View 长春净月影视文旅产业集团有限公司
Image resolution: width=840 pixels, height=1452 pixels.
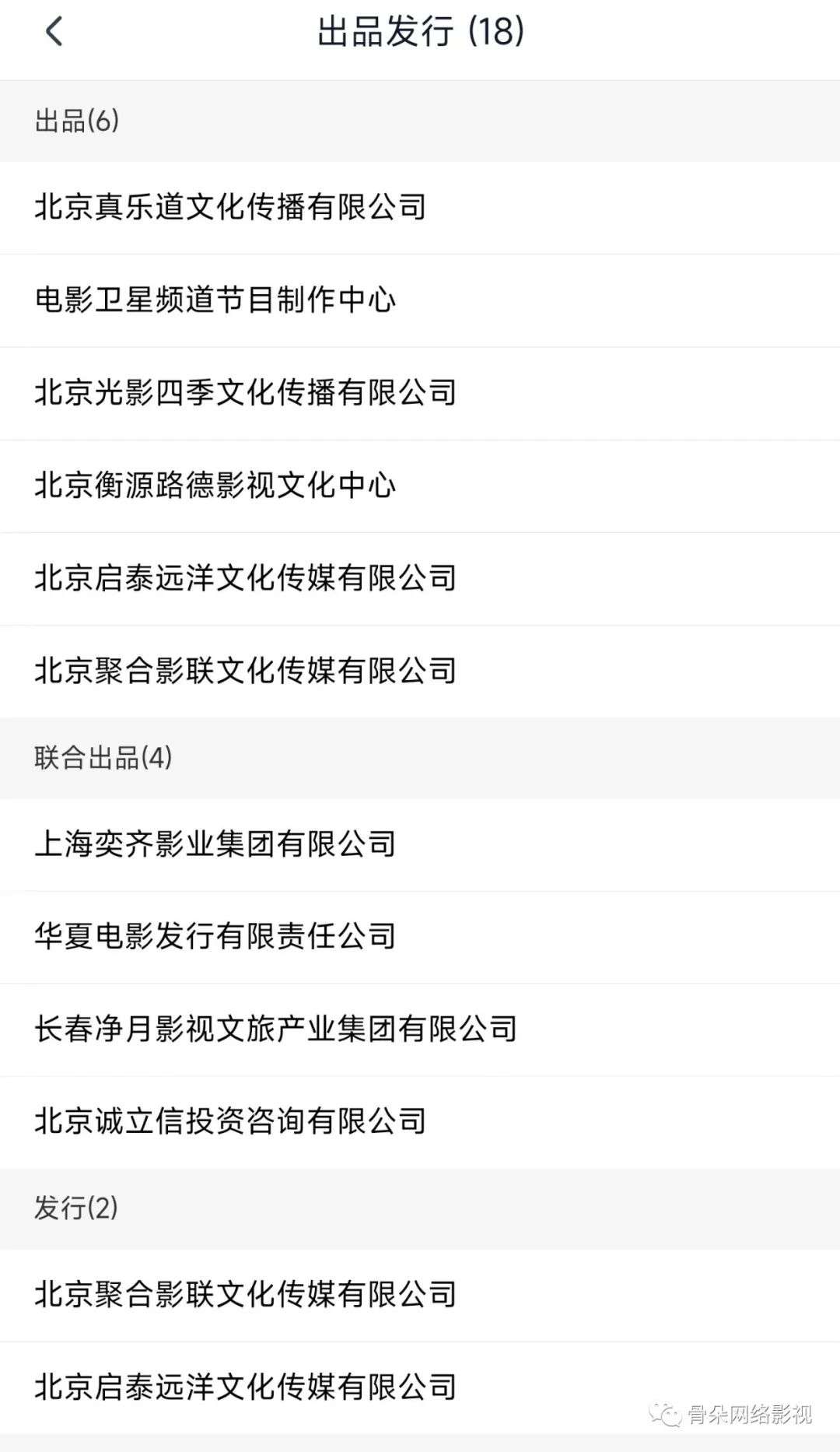click(420, 1029)
